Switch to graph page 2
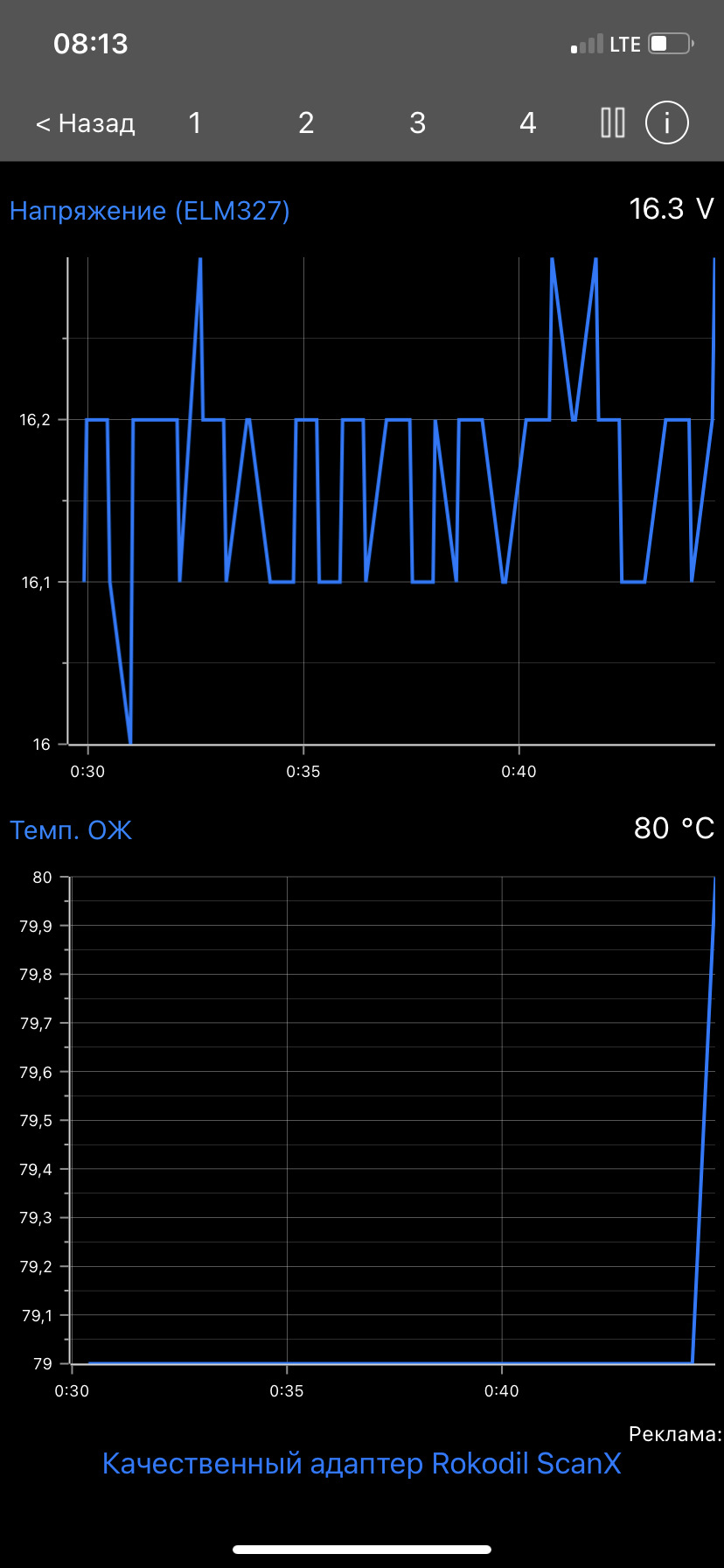 click(x=306, y=123)
